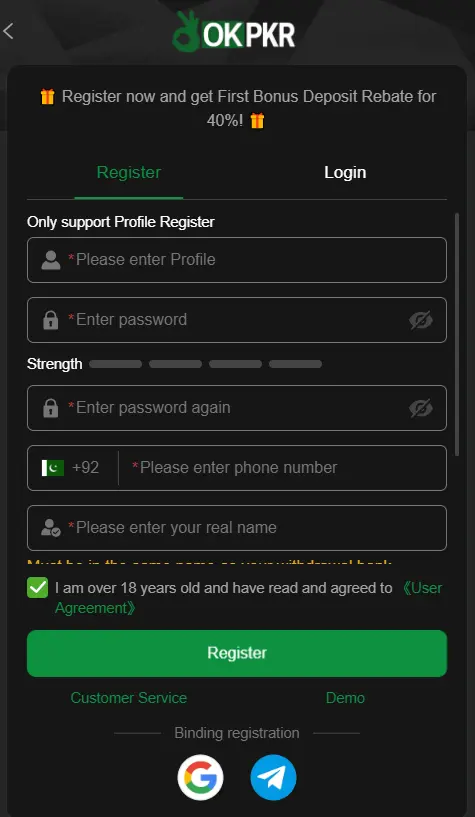Screen dimensions: 475x817
Task: Tap the Enter password field
Action: [x=237, y=320]
